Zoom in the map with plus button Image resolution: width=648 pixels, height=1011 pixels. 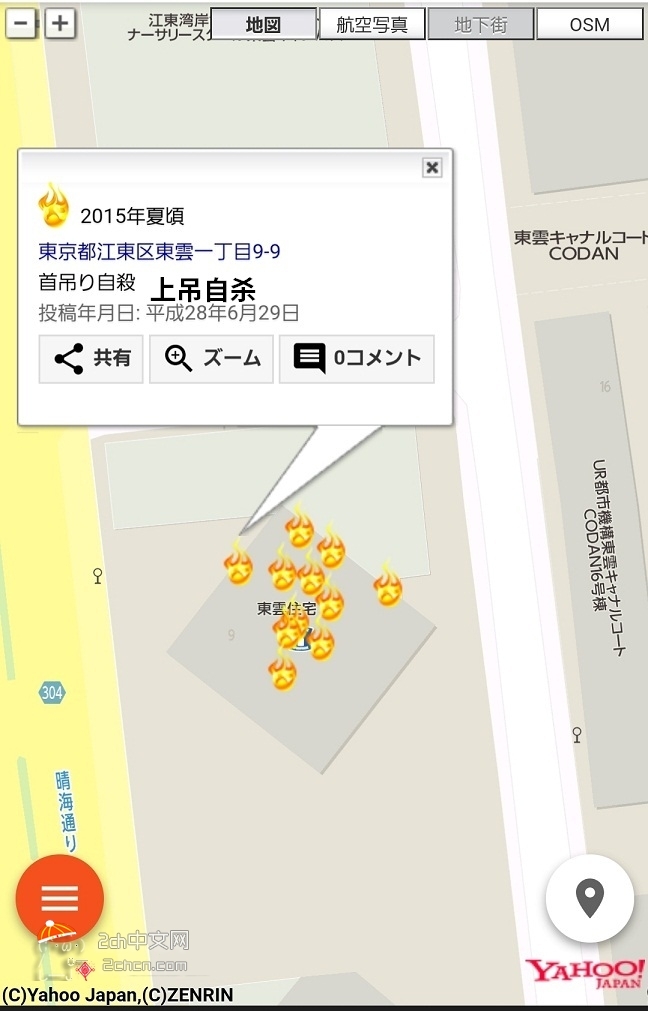[60, 24]
